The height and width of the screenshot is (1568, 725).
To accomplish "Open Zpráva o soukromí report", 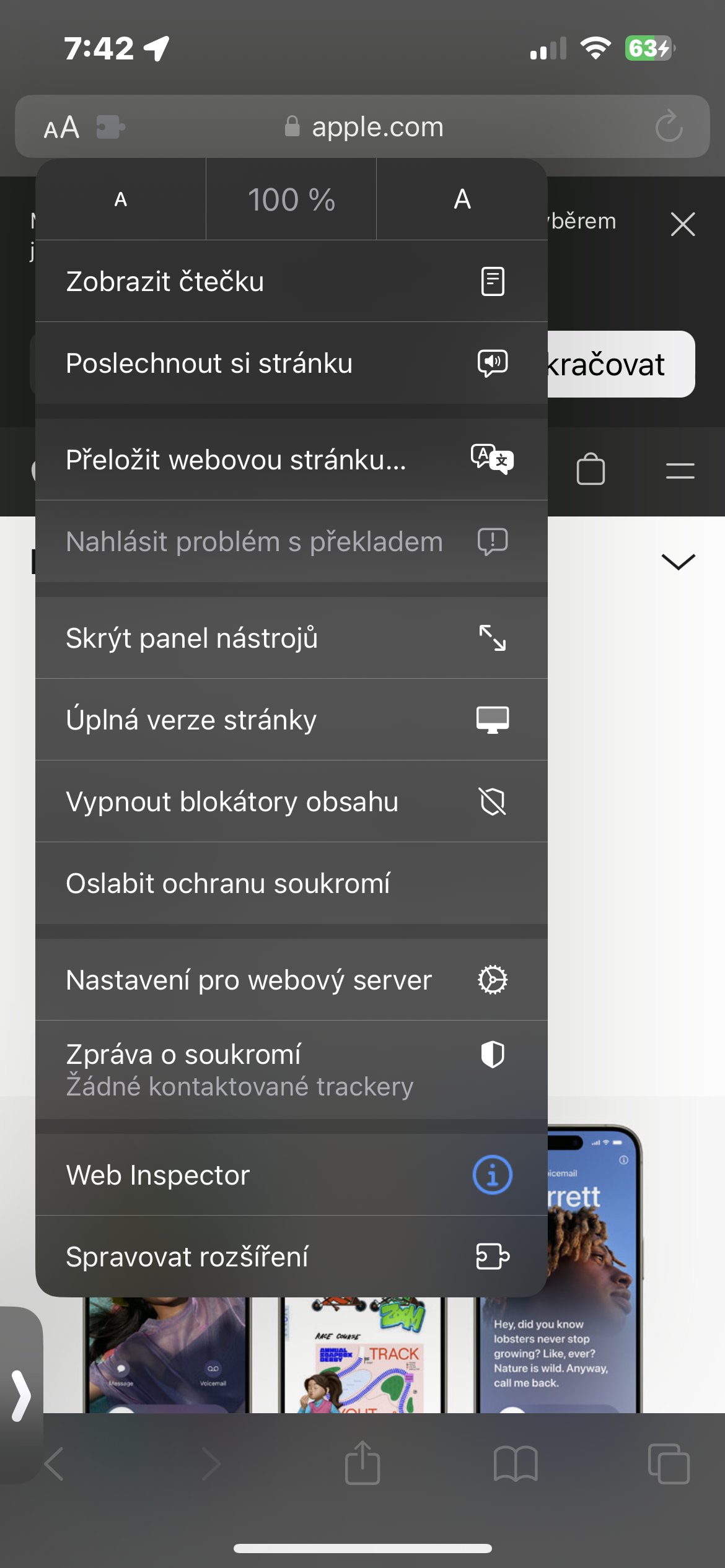I will (x=291, y=1069).
